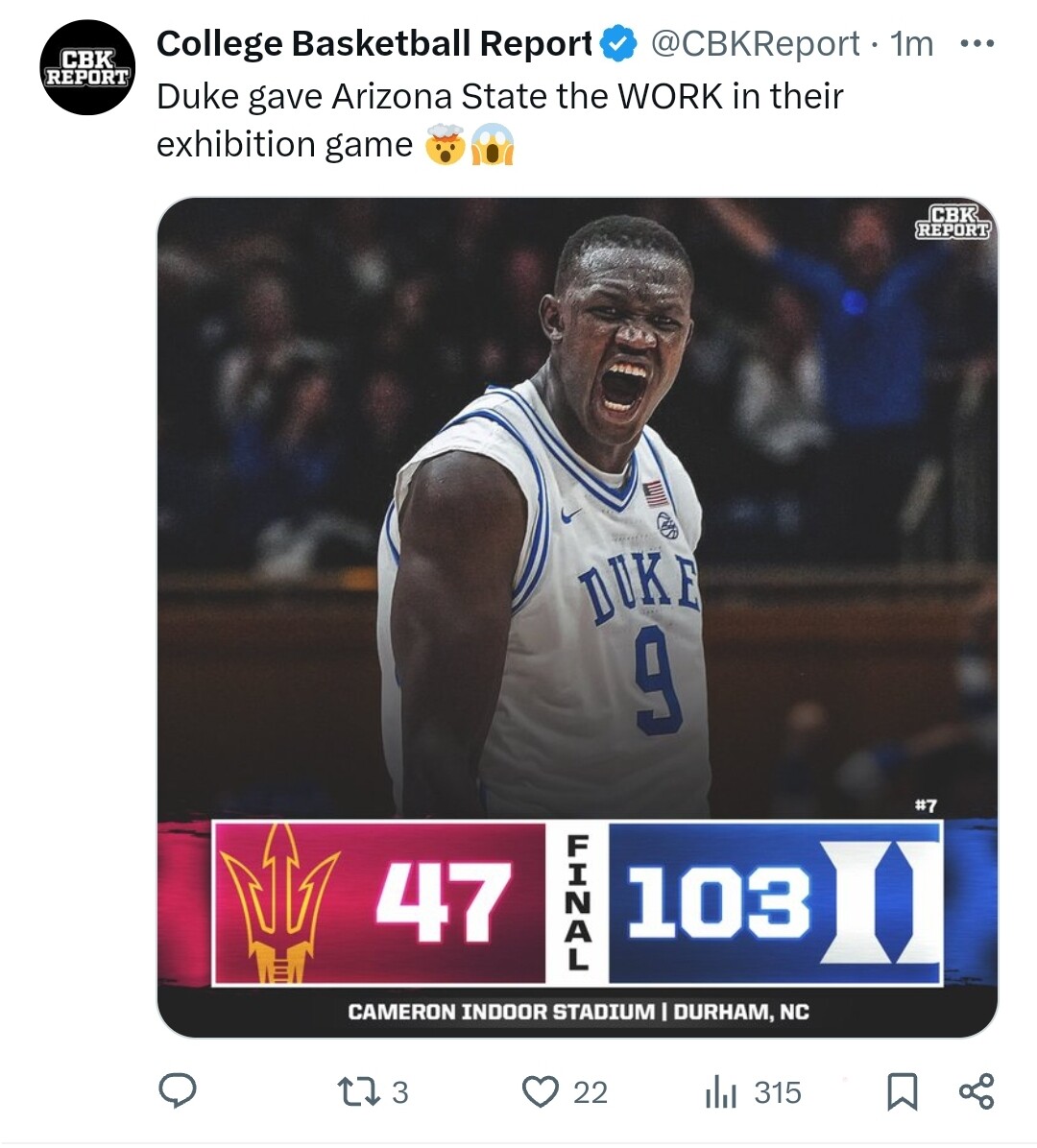Reply to the CBKReport tweet
This screenshot has height=1148, width=1037.
(x=178, y=1091)
